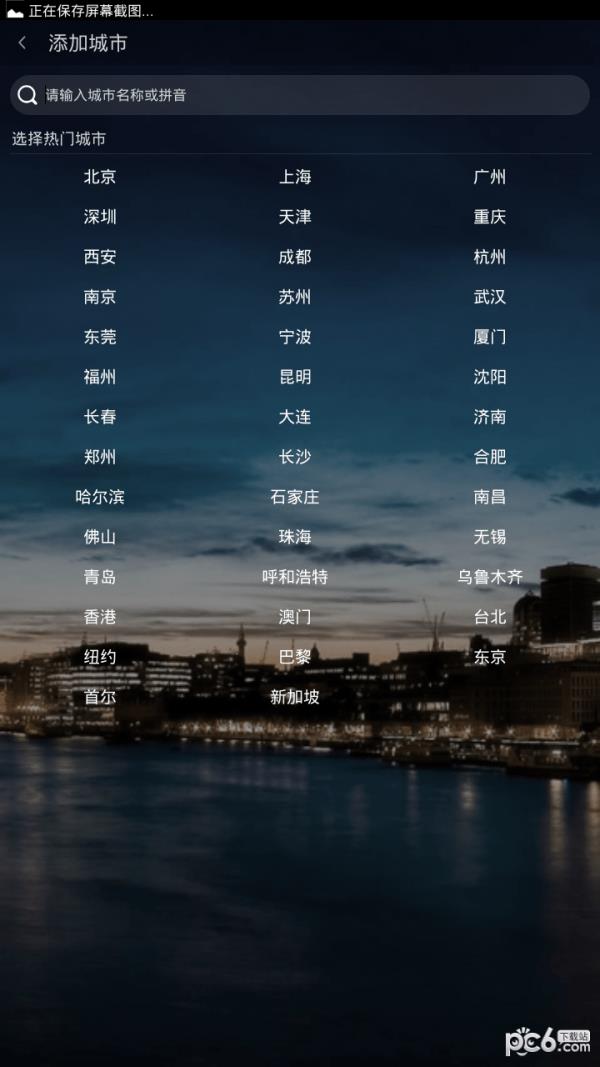The width and height of the screenshot is (600, 1067).
Task: Select 哈尔滨 from the list
Action: [x=100, y=497]
